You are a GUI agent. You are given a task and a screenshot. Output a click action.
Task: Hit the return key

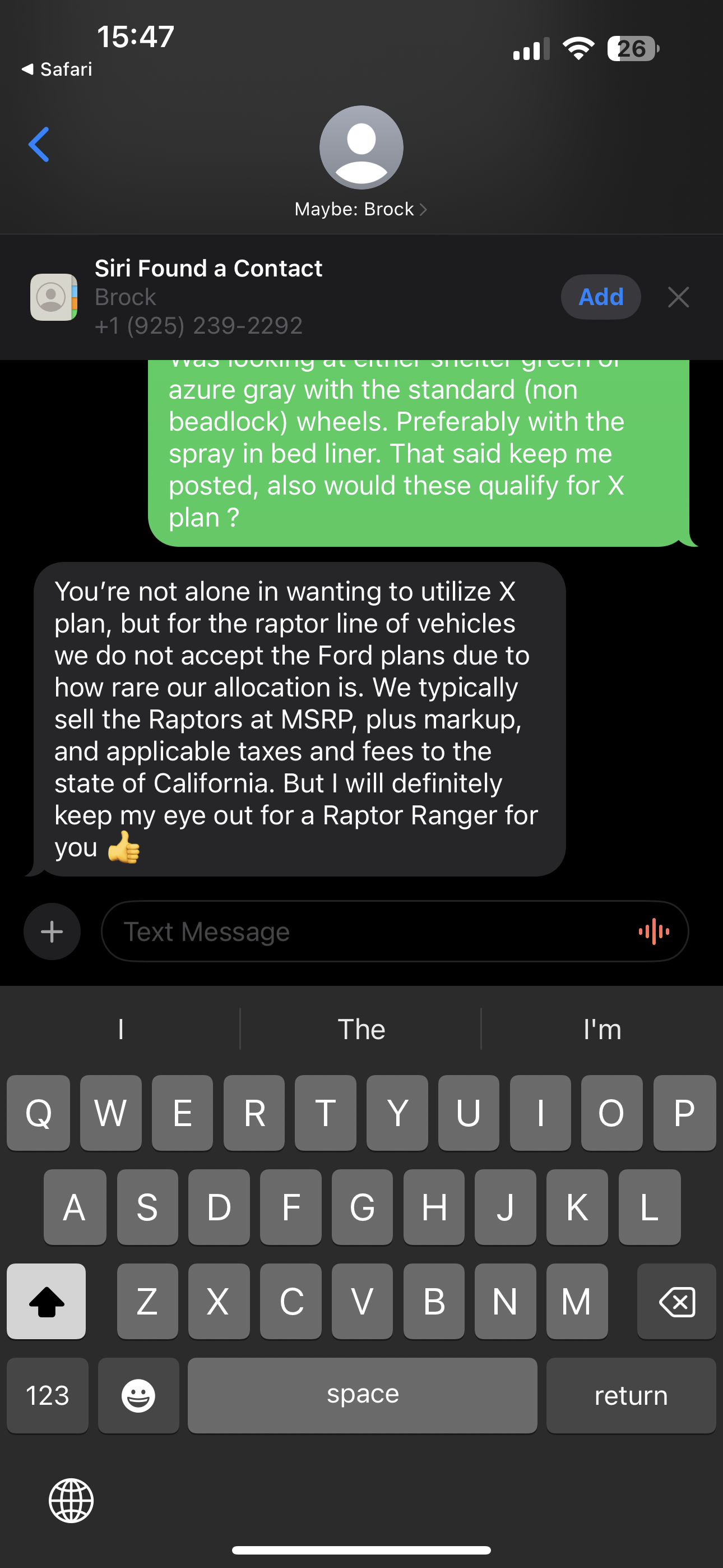coord(631,1395)
